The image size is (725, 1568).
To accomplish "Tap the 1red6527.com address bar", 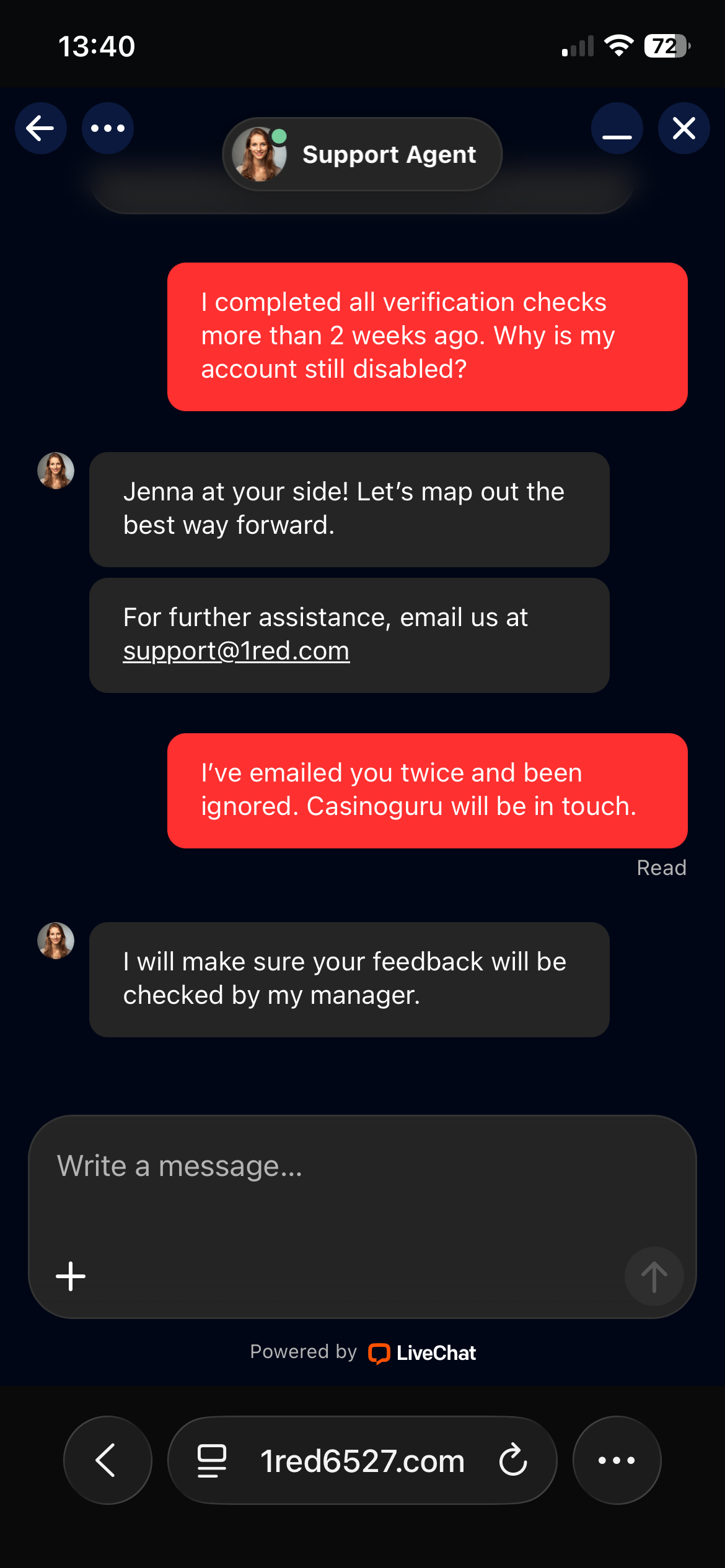I will (362, 1461).
